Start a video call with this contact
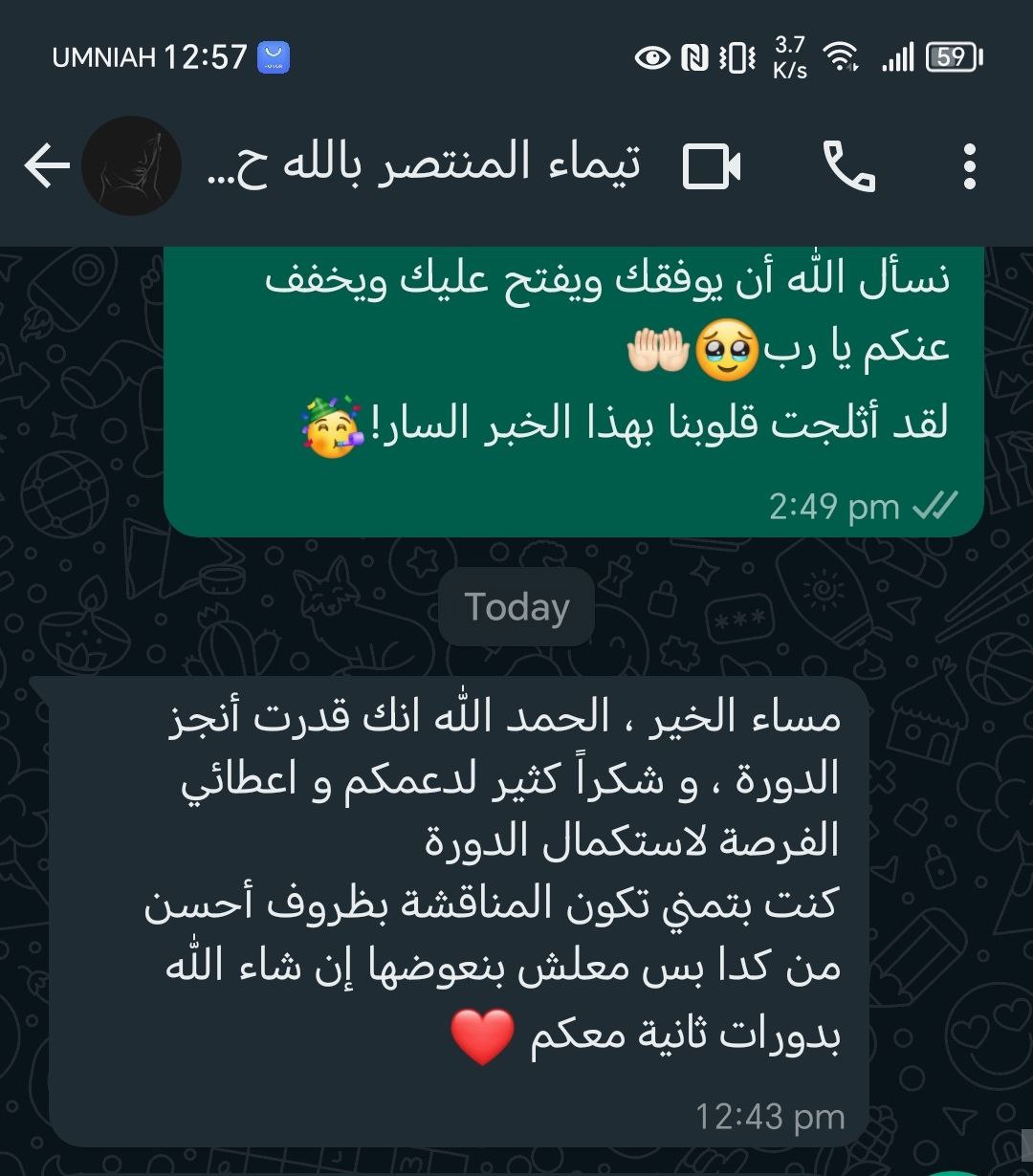Viewport: 1033px width, 1176px height. (712, 166)
